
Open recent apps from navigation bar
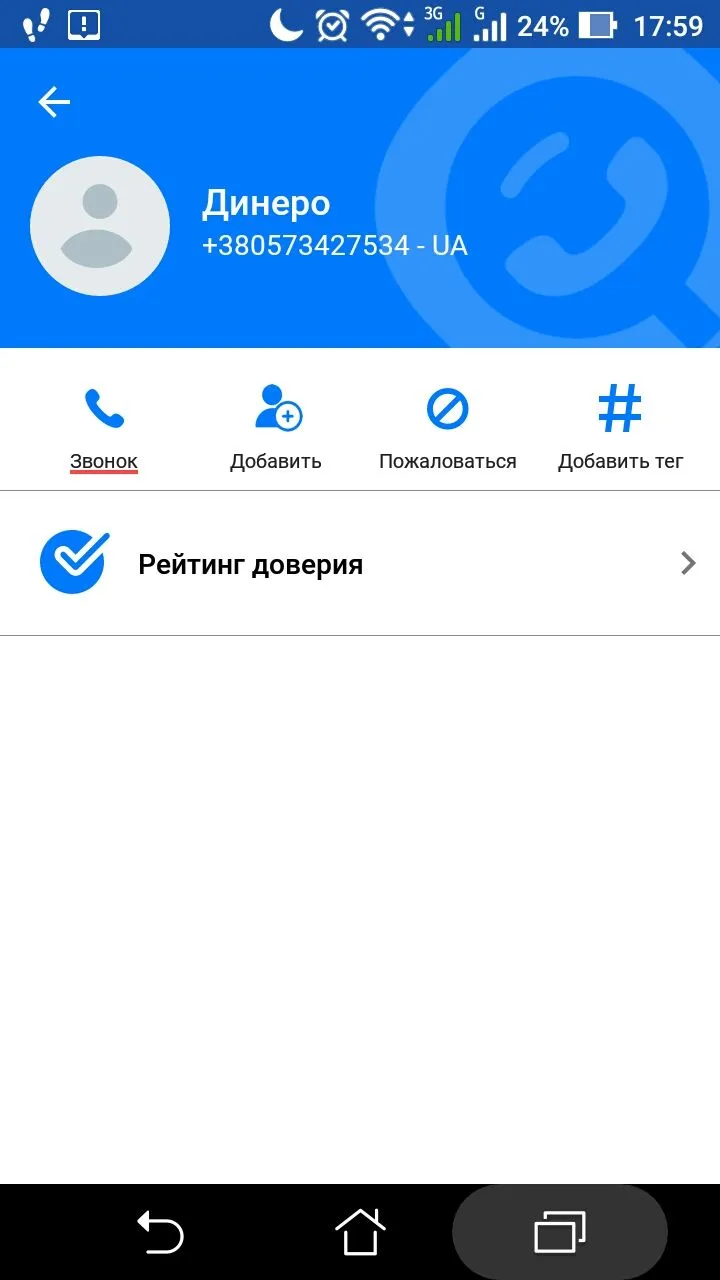coord(560,1231)
